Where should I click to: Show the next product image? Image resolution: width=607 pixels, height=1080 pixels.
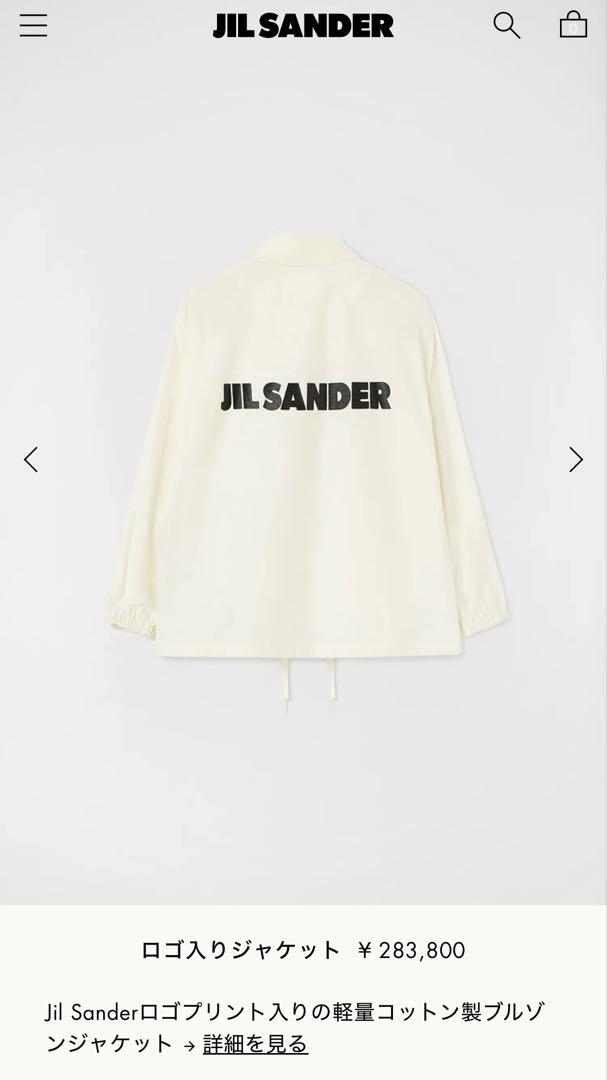click(575, 459)
